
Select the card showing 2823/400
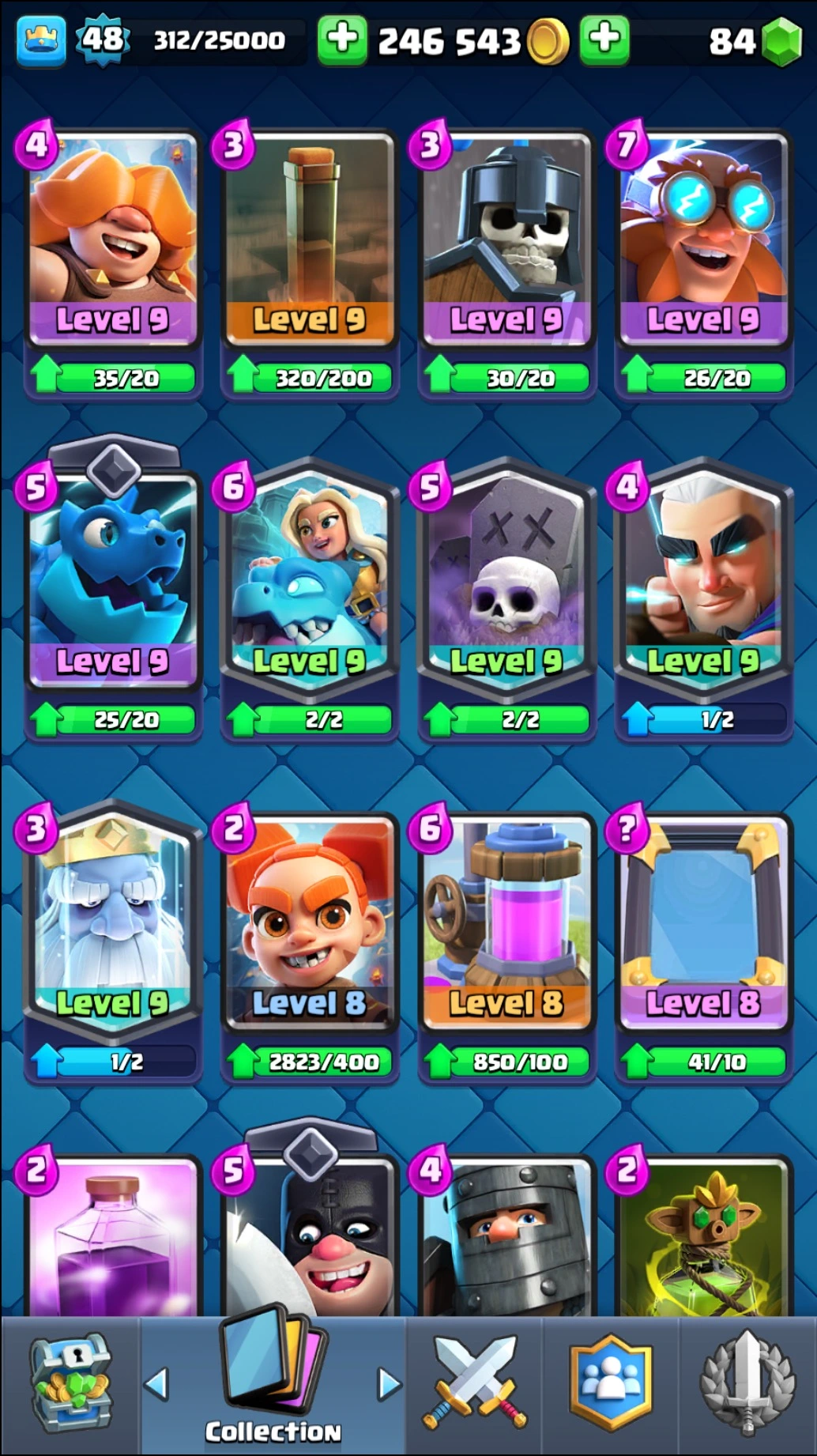[x=309, y=921]
